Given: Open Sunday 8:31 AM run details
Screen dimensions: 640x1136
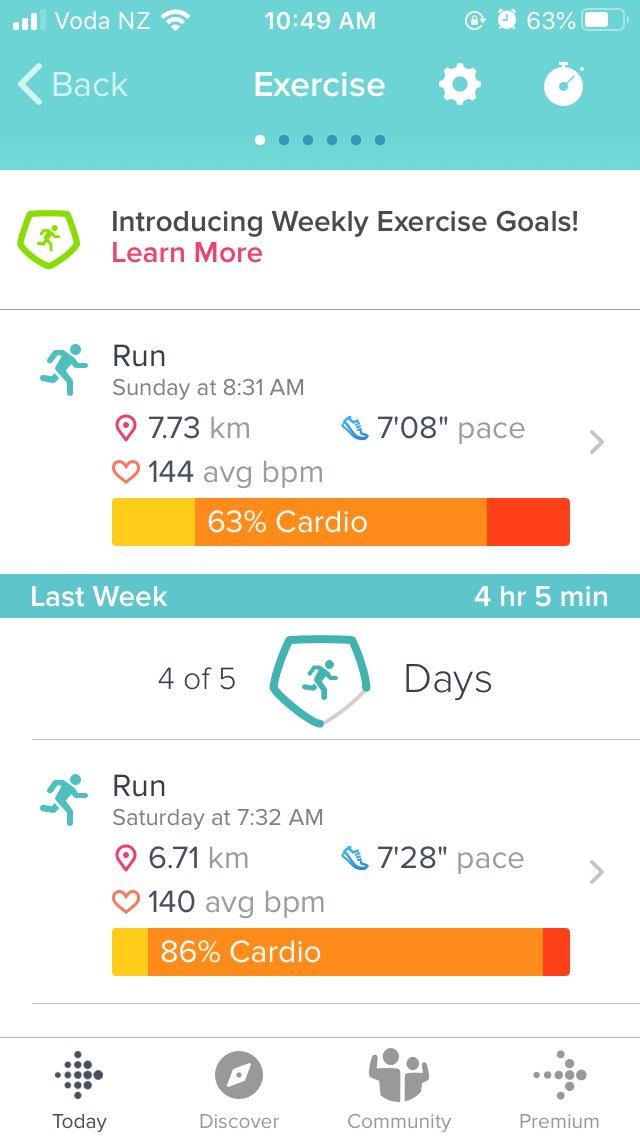Looking at the screenshot, I should click(x=340, y=442).
